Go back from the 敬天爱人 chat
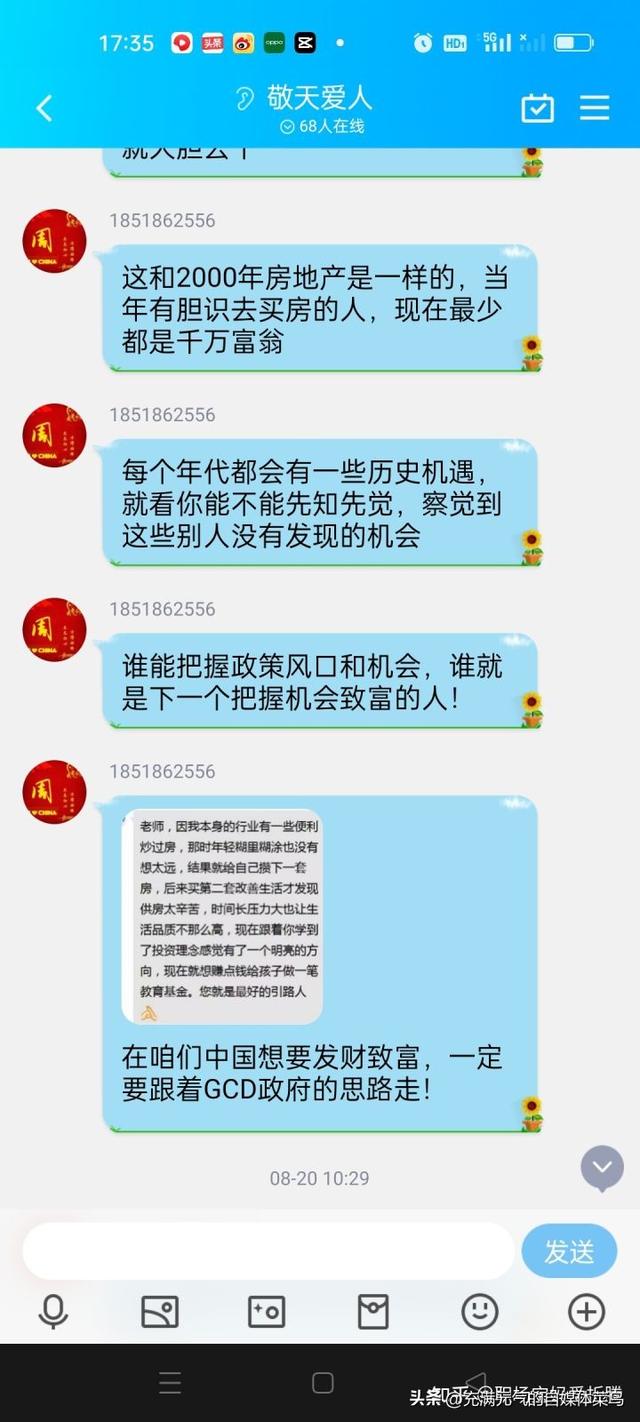Image resolution: width=640 pixels, height=1422 pixels. 44,108
